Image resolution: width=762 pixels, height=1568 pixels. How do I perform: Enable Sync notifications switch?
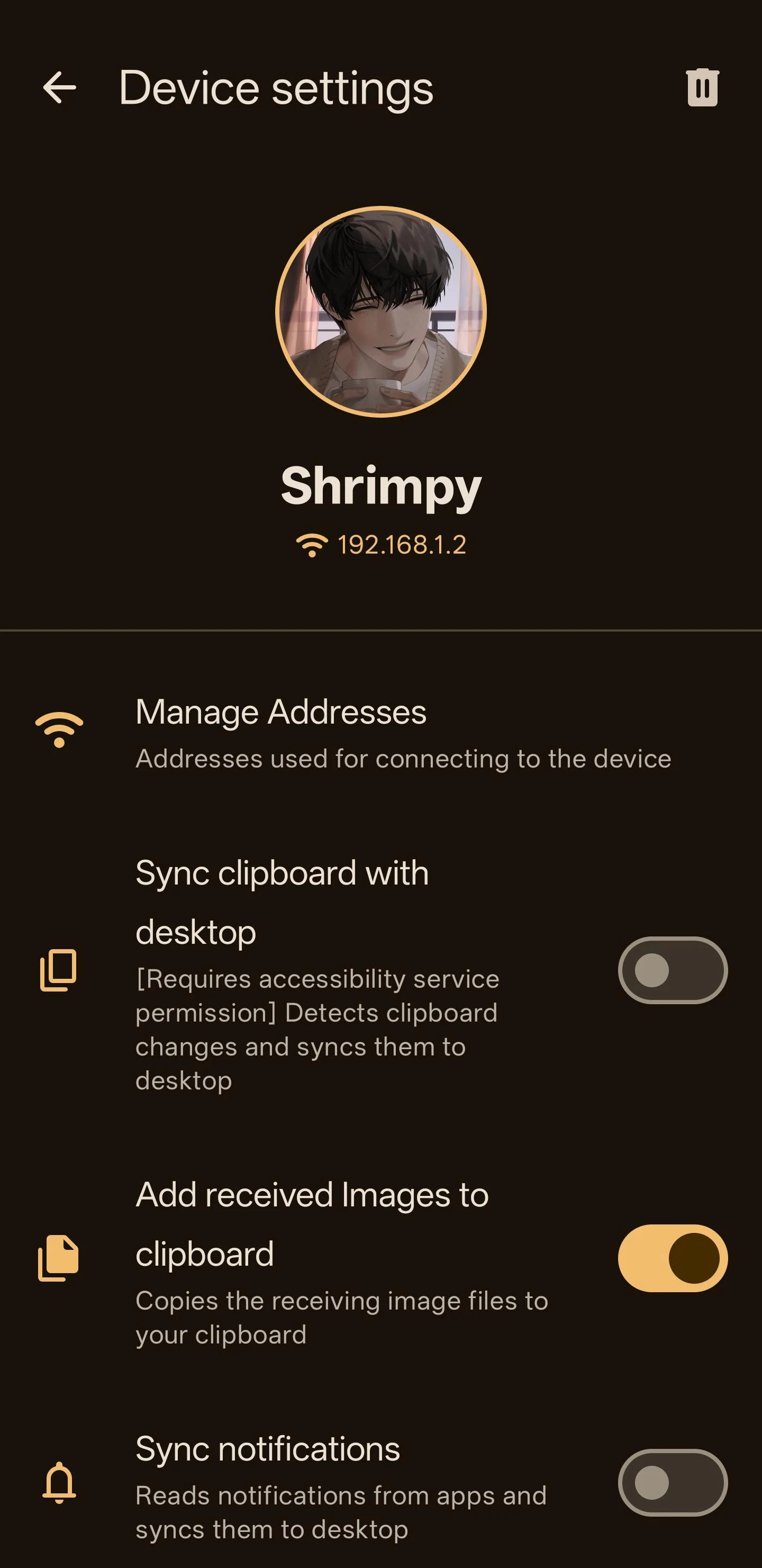(673, 1483)
